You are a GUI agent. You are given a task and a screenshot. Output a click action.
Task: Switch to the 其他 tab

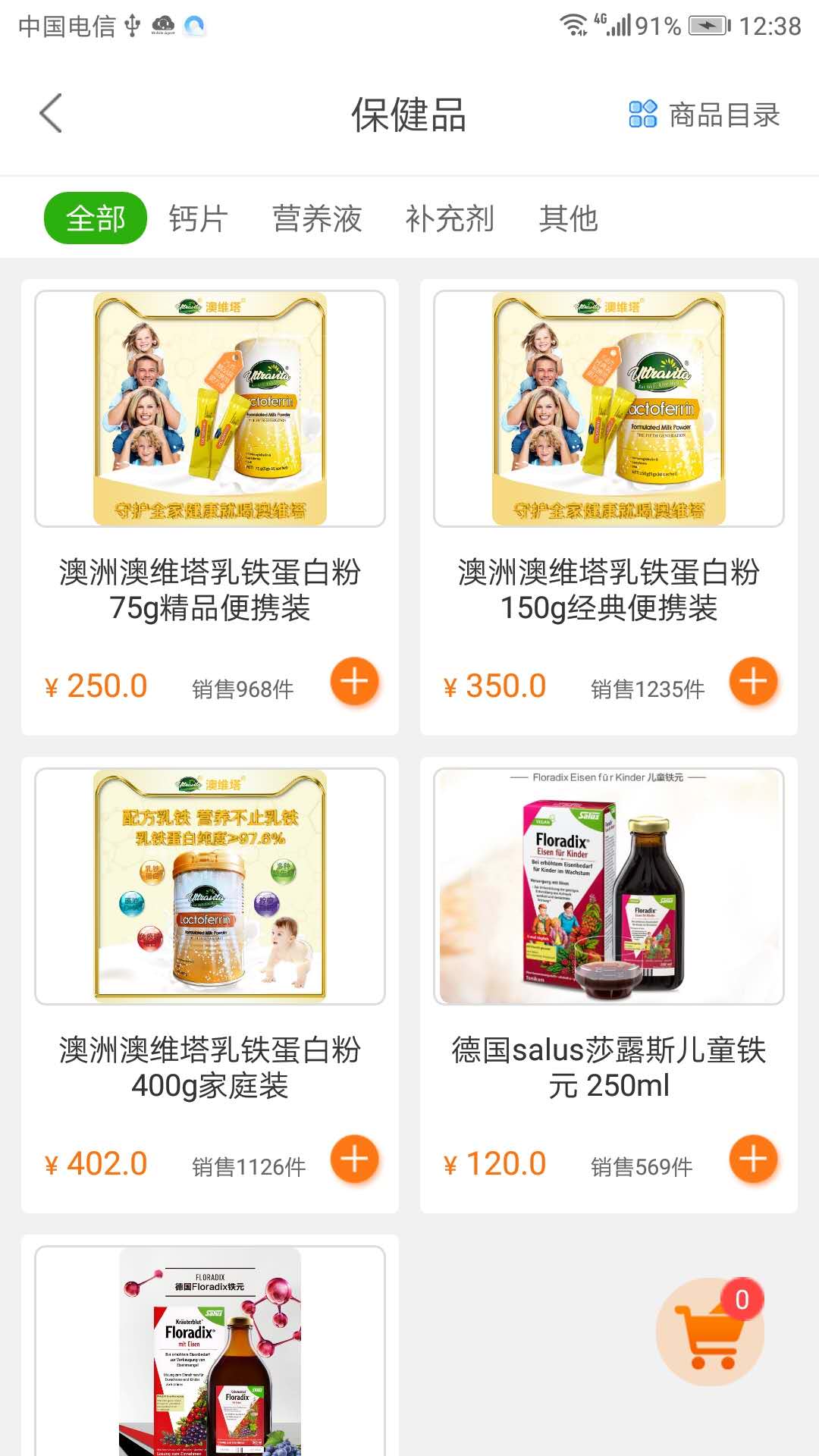click(568, 218)
